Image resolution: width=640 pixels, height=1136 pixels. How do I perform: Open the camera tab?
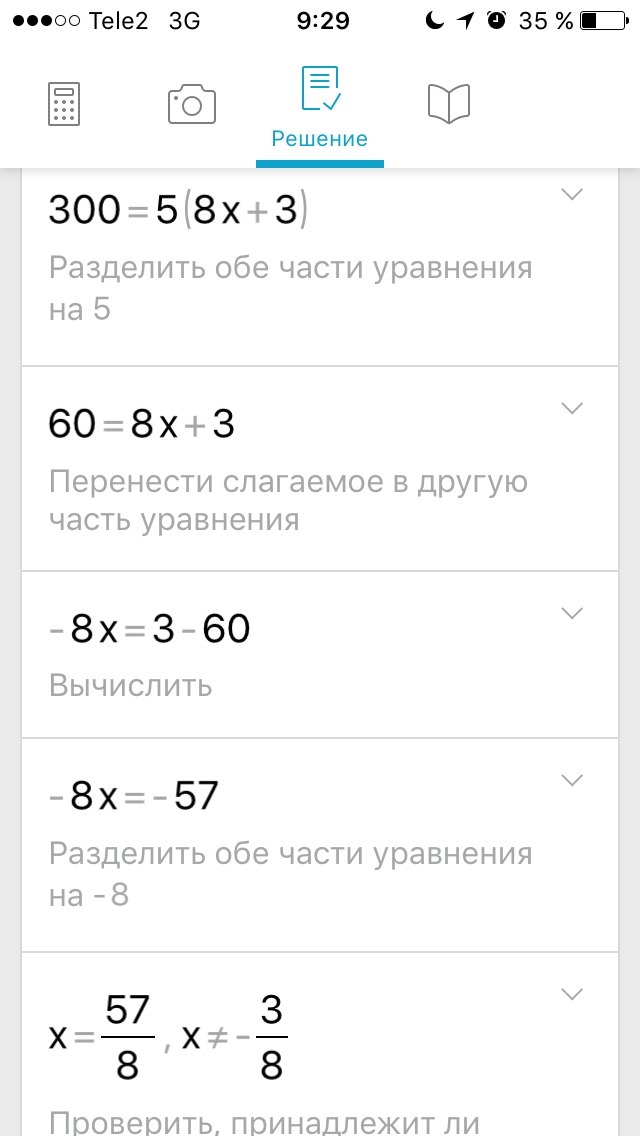(x=192, y=104)
